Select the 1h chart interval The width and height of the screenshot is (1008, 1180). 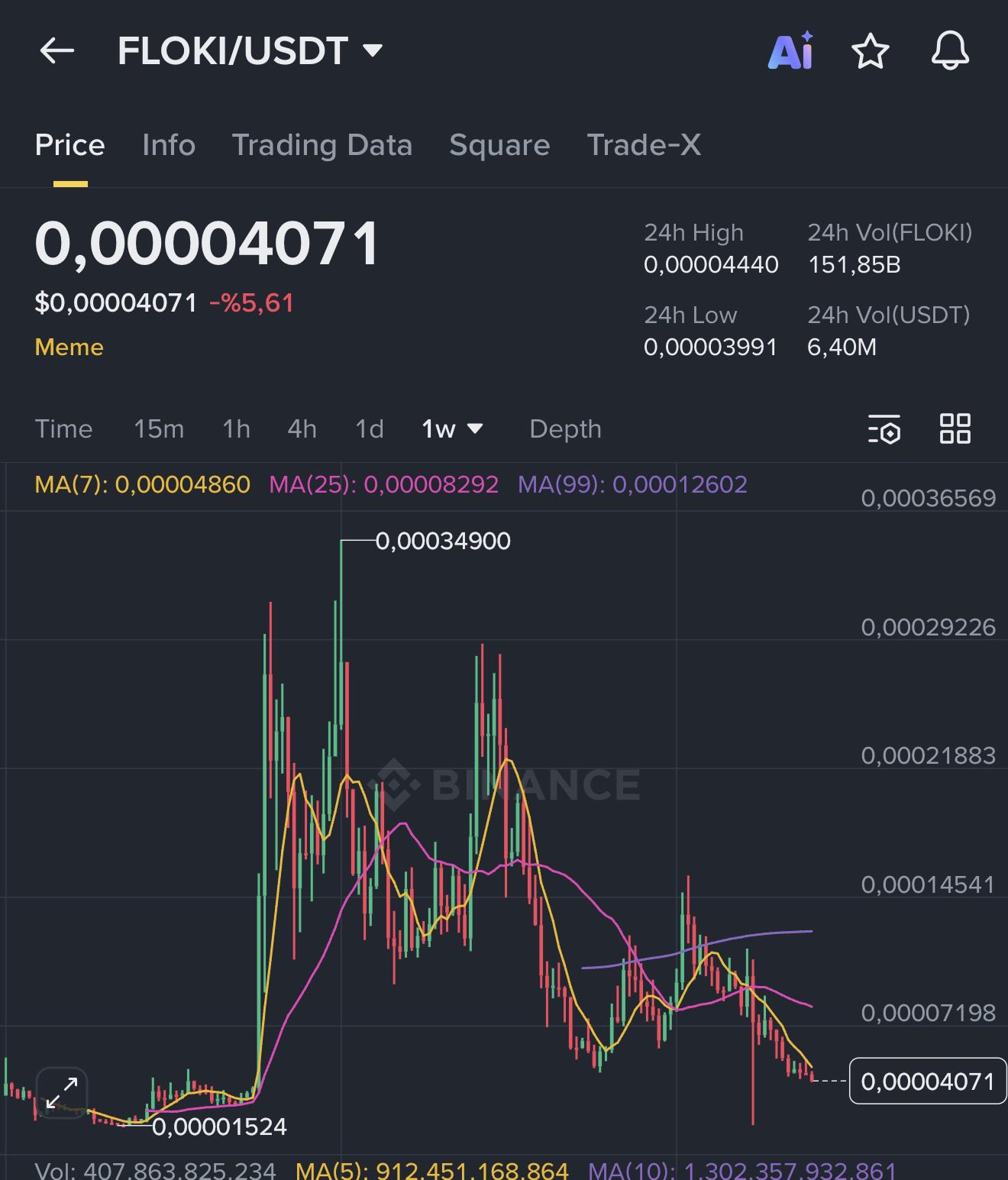236,429
